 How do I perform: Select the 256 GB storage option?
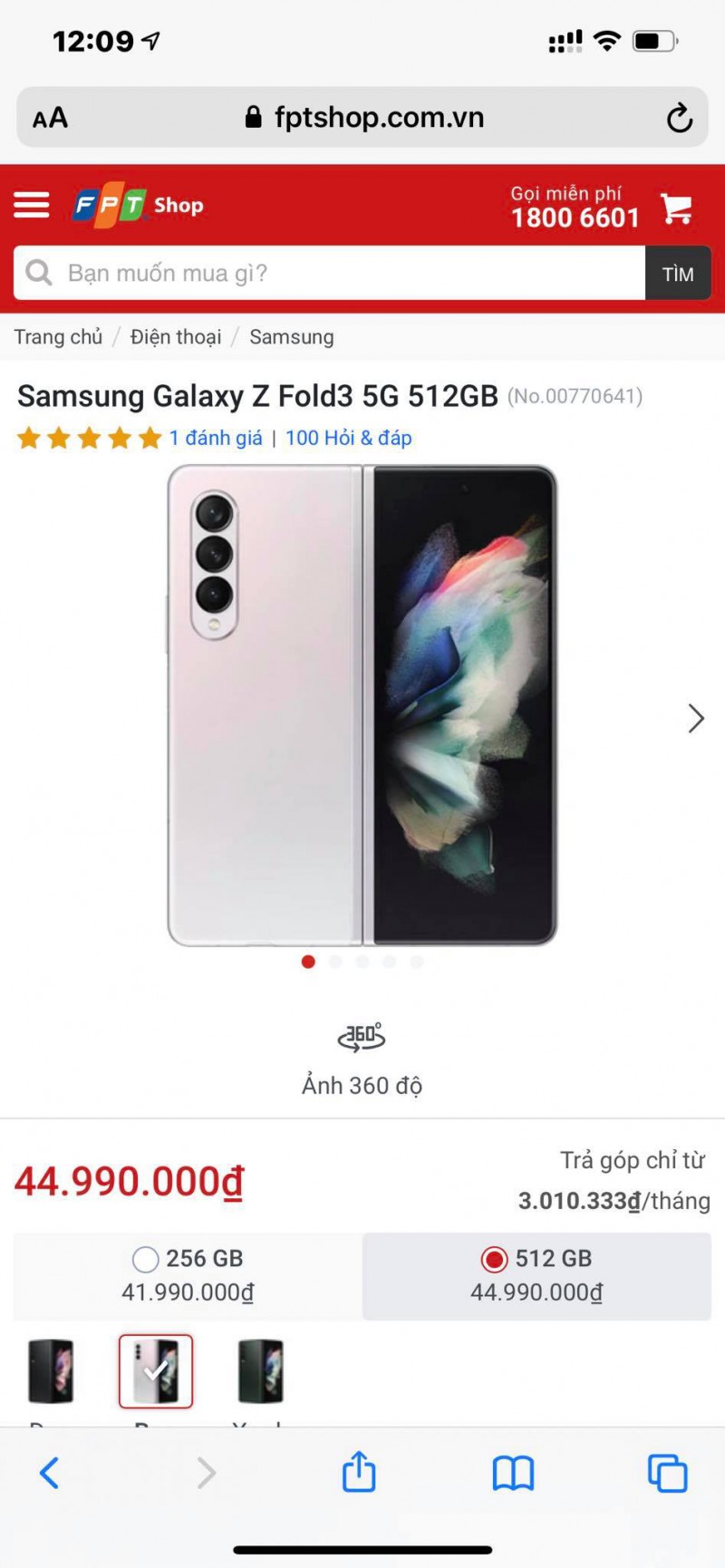pyautogui.click(x=188, y=1274)
